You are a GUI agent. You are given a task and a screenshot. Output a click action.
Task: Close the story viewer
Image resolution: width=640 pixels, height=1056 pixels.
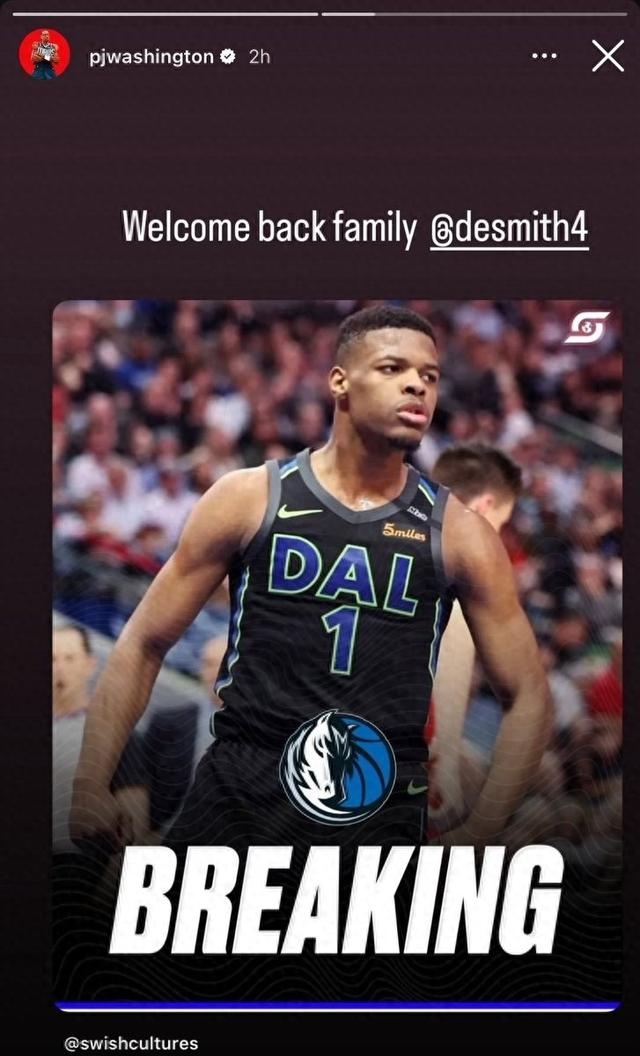[x=607, y=56]
